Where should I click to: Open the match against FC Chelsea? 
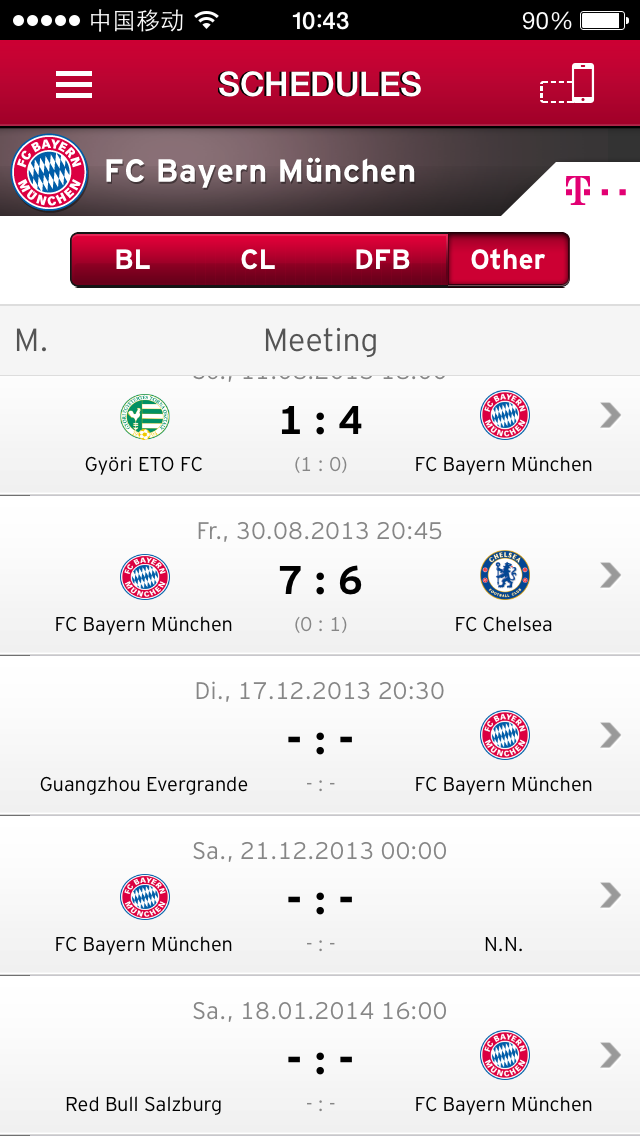click(x=320, y=577)
